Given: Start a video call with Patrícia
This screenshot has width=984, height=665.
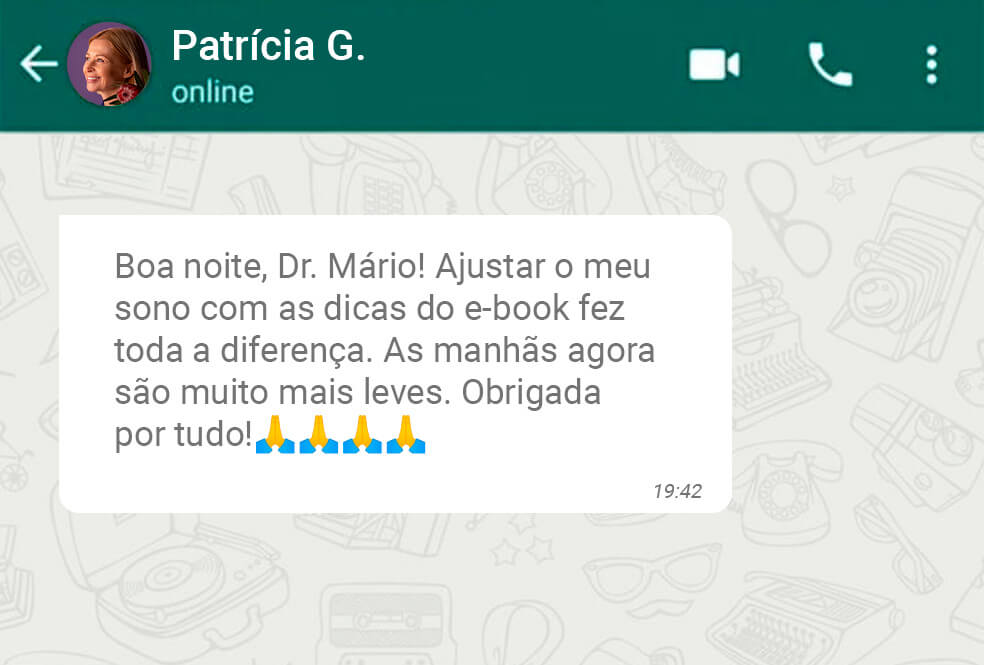Looking at the screenshot, I should click(x=714, y=65).
